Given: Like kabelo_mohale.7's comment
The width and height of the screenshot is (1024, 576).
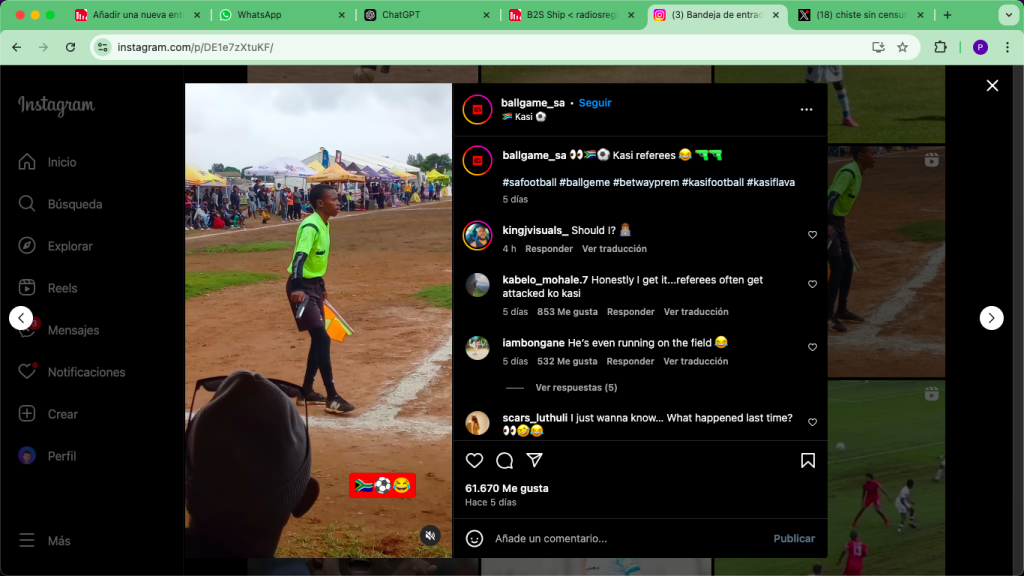Looking at the screenshot, I should pyautogui.click(x=812, y=285).
